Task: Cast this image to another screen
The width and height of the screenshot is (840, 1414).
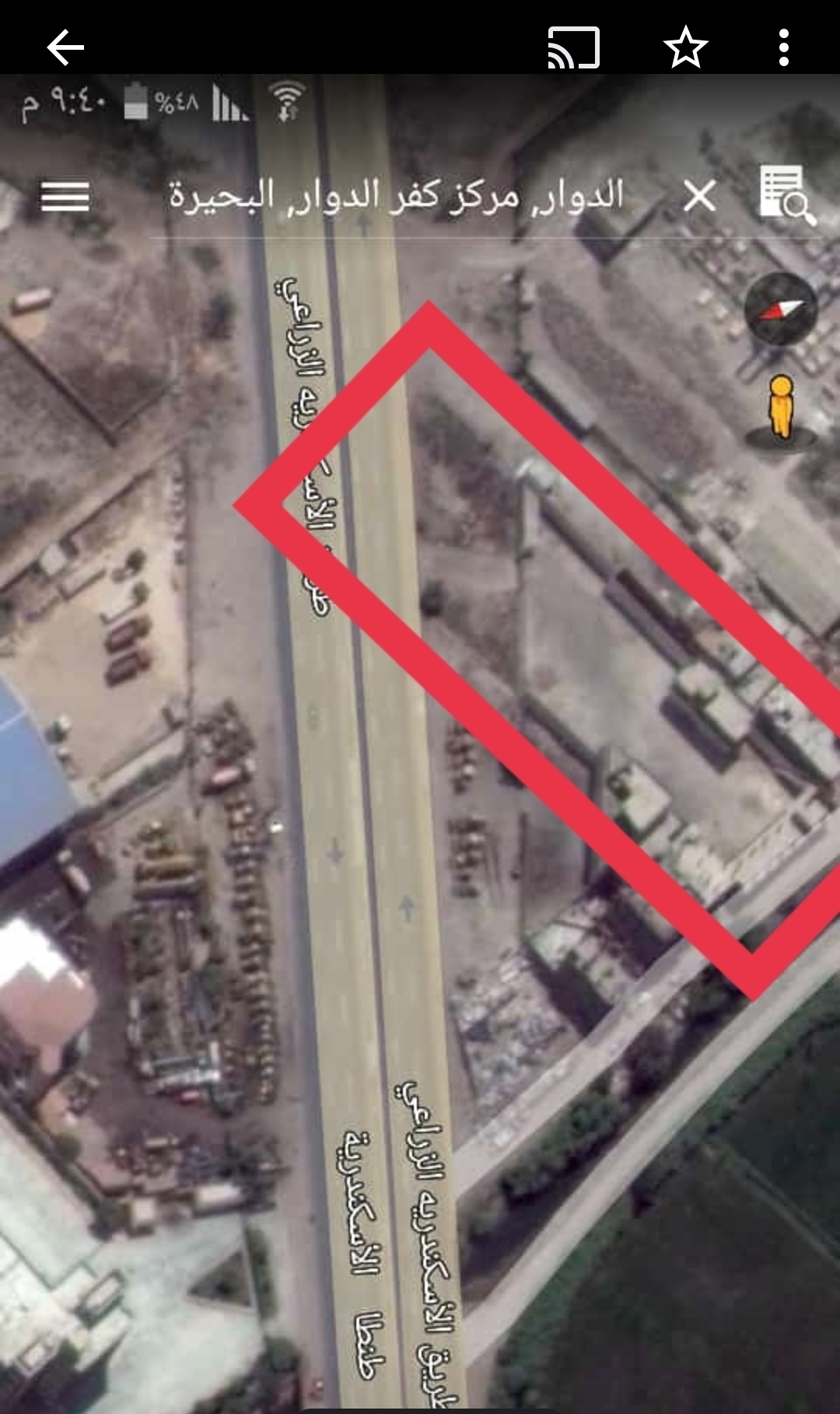Action: click(574, 48)
